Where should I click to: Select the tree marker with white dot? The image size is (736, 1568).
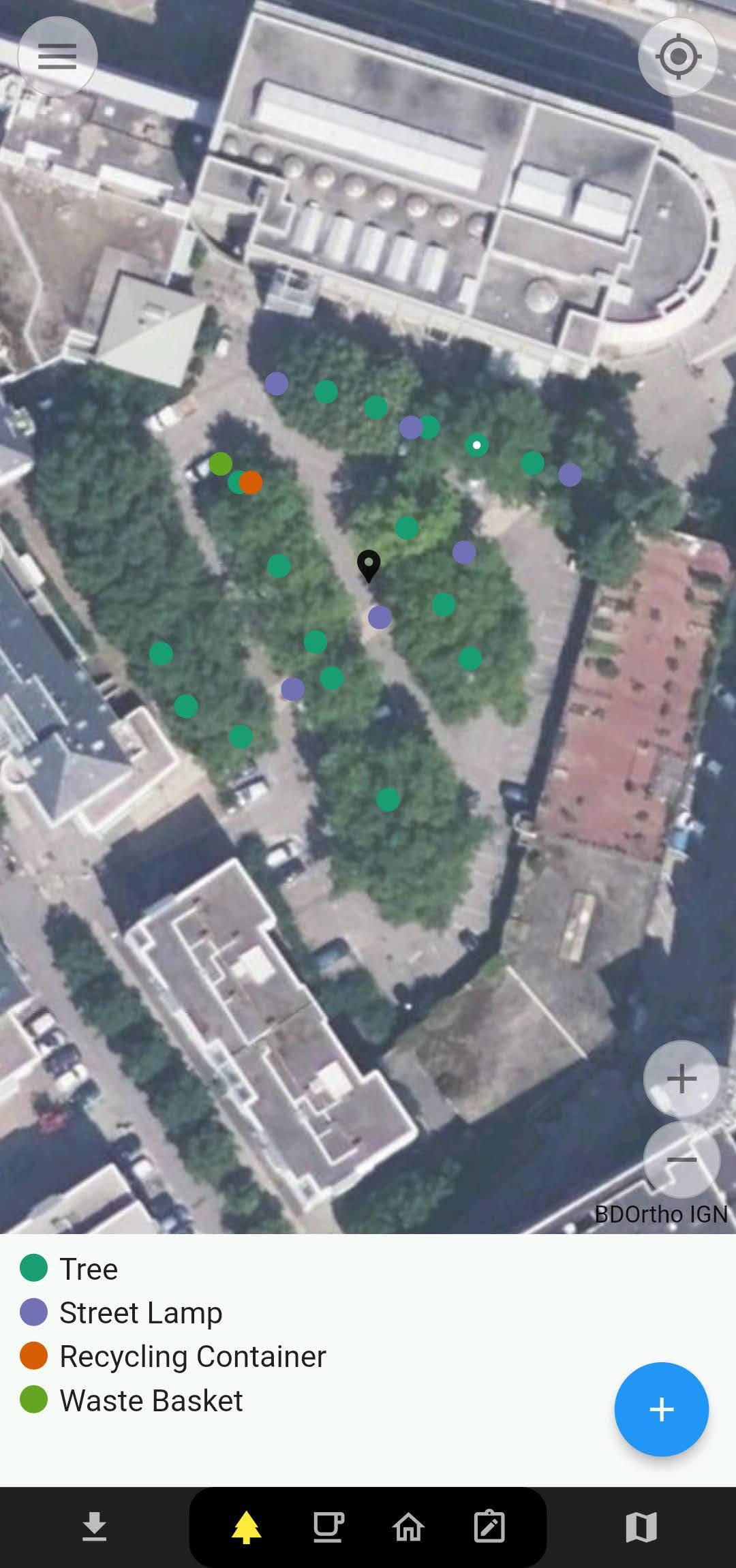point(477,445)
